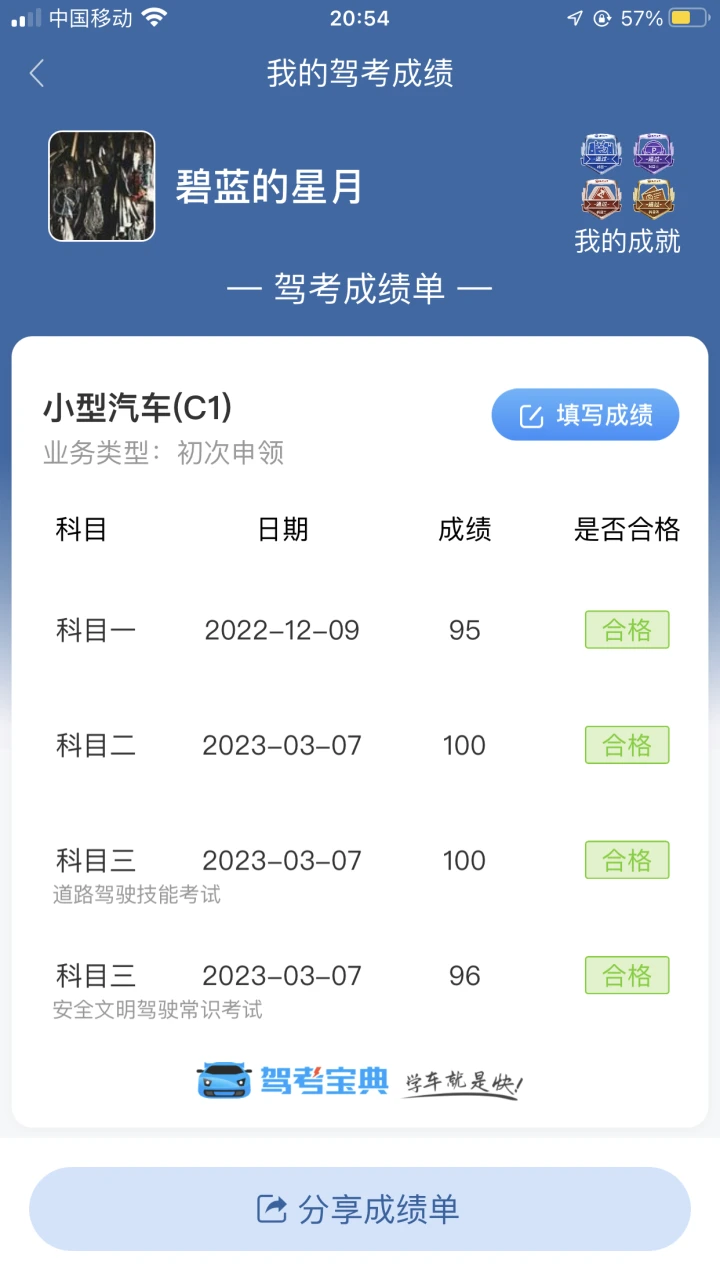
Task: Tap the 填写成绩 button
Action: (585, 415)
